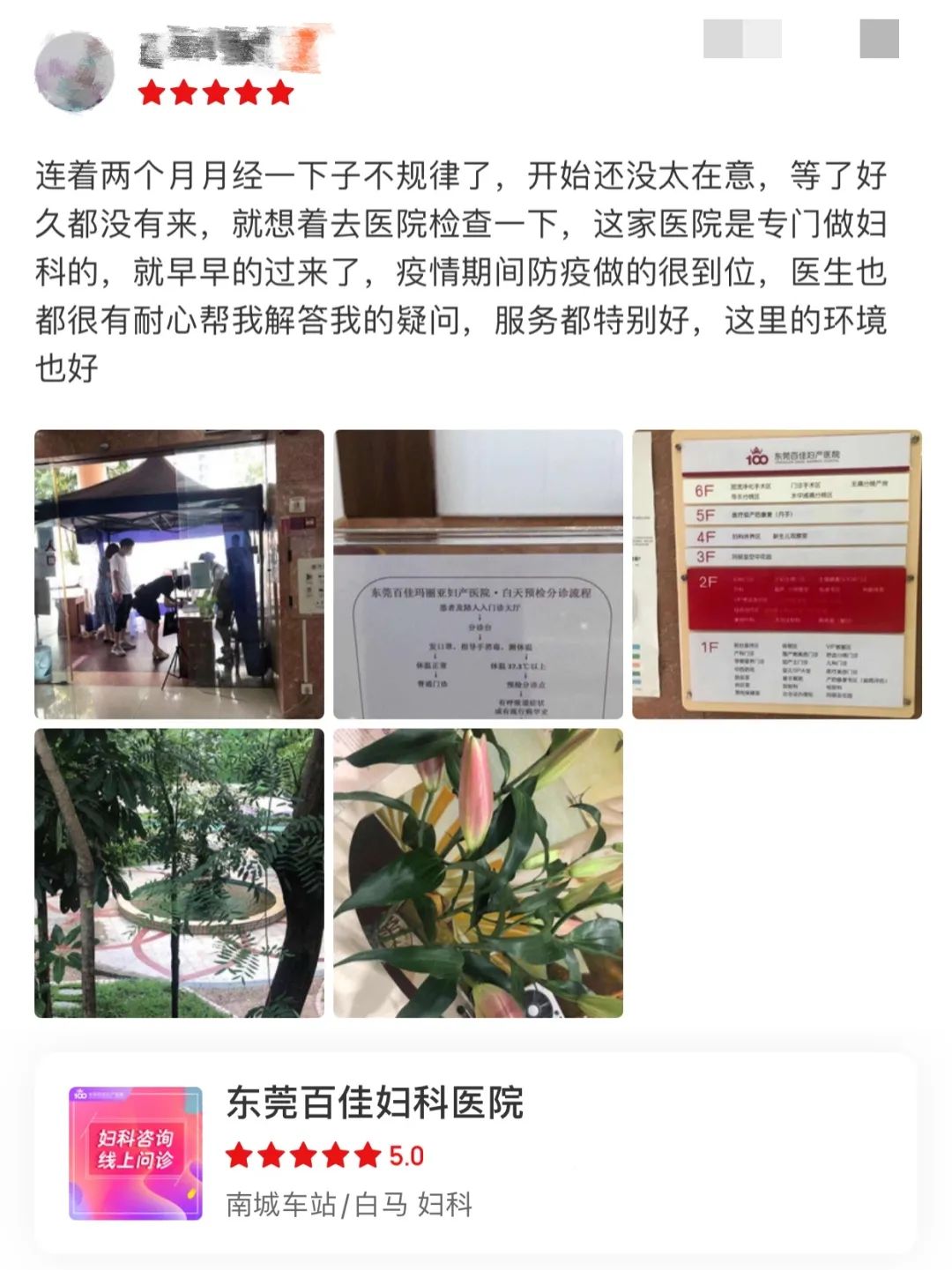
Task: Open the photo of the entrance tent
Action: point(179,574)
